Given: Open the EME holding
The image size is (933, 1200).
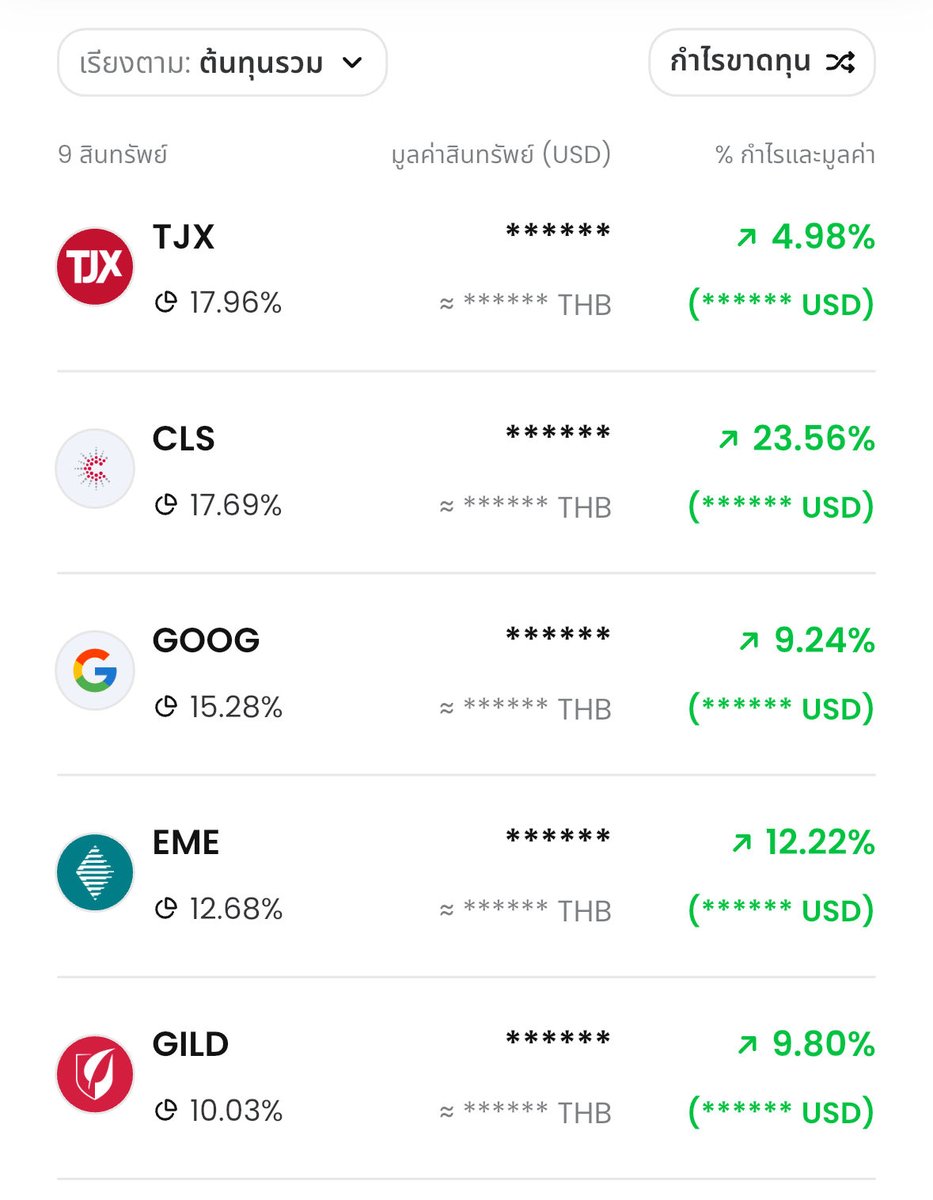Looking at the screenshot, I should (465, 874).
